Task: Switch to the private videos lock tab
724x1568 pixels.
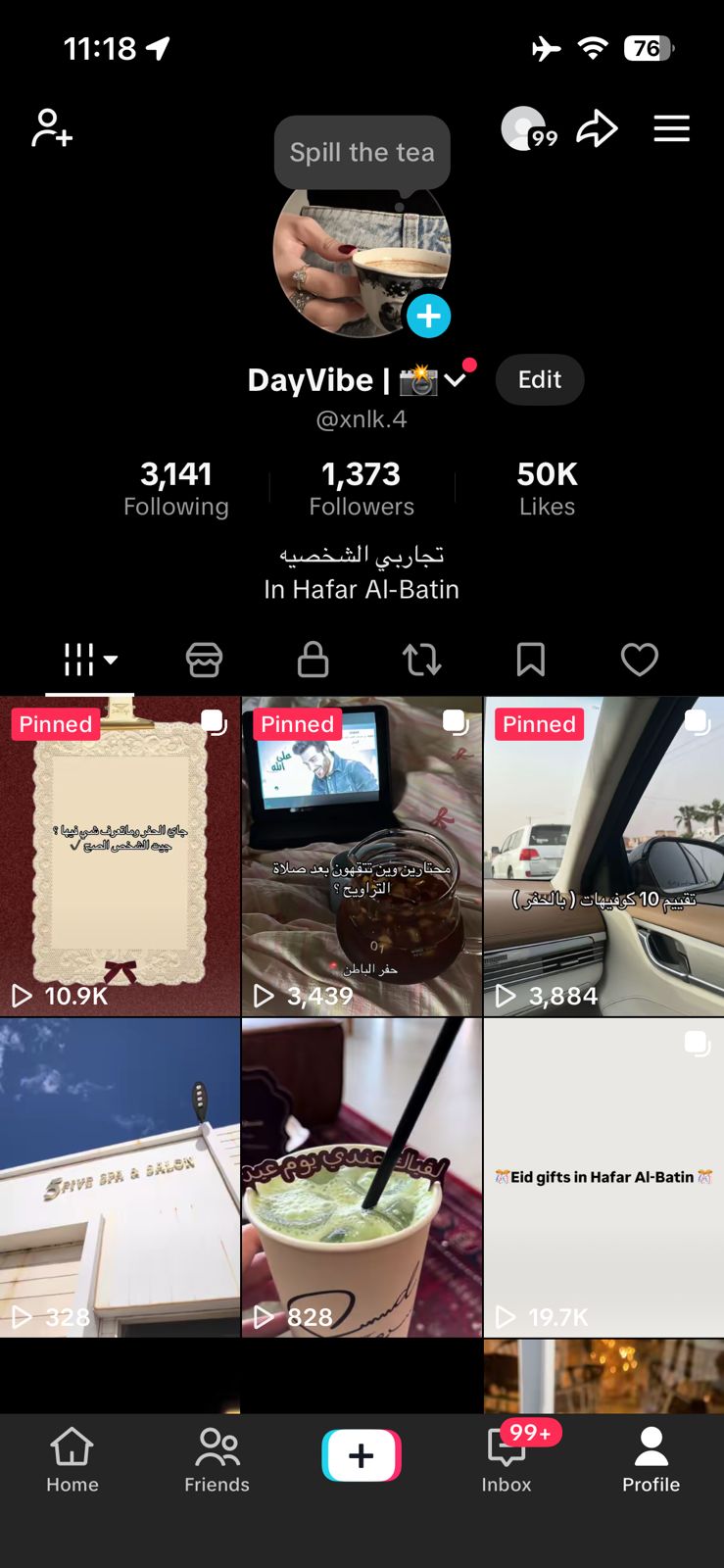Action: click(x=313, y=660)
